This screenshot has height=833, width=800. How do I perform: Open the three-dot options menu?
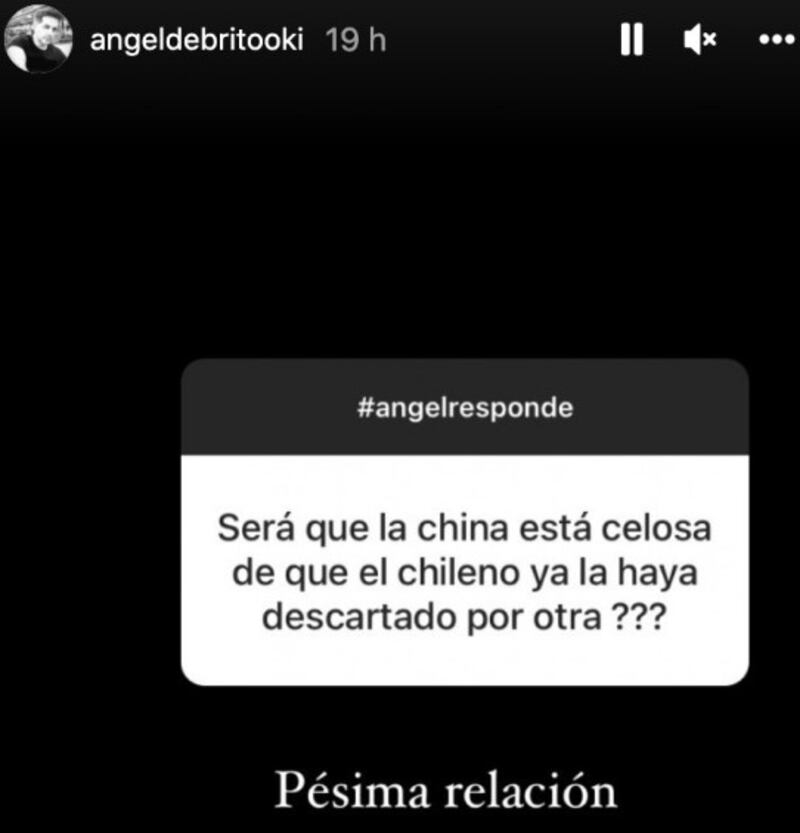click(776, 40)
